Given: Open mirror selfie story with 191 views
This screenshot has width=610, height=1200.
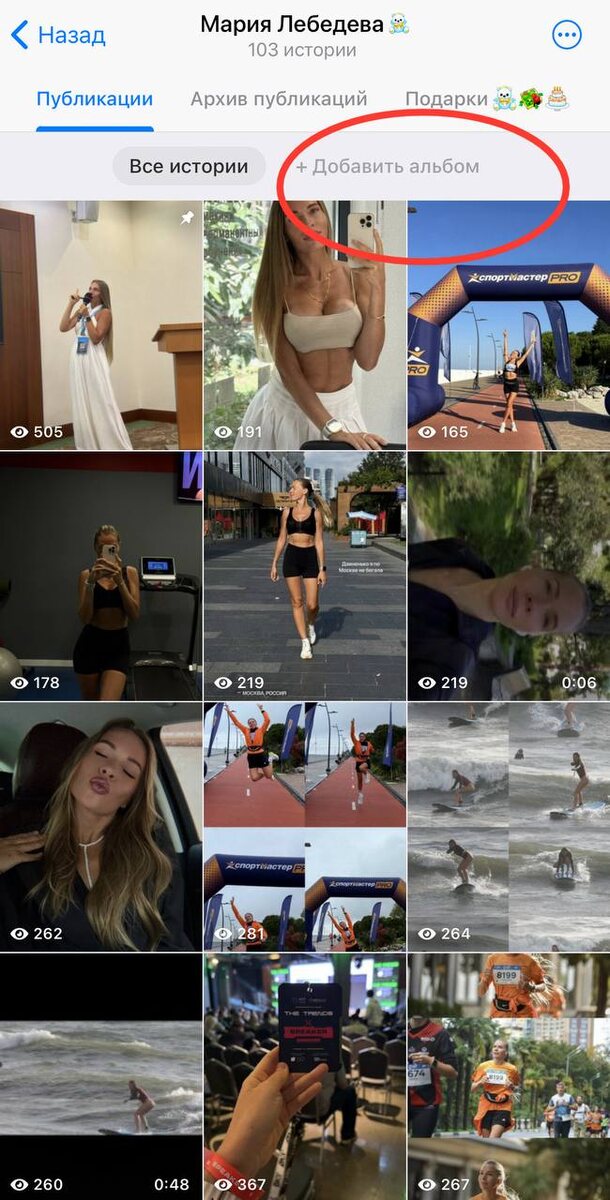Looking at the screenshot, I should pyautogui.click(x=304, y=325).
